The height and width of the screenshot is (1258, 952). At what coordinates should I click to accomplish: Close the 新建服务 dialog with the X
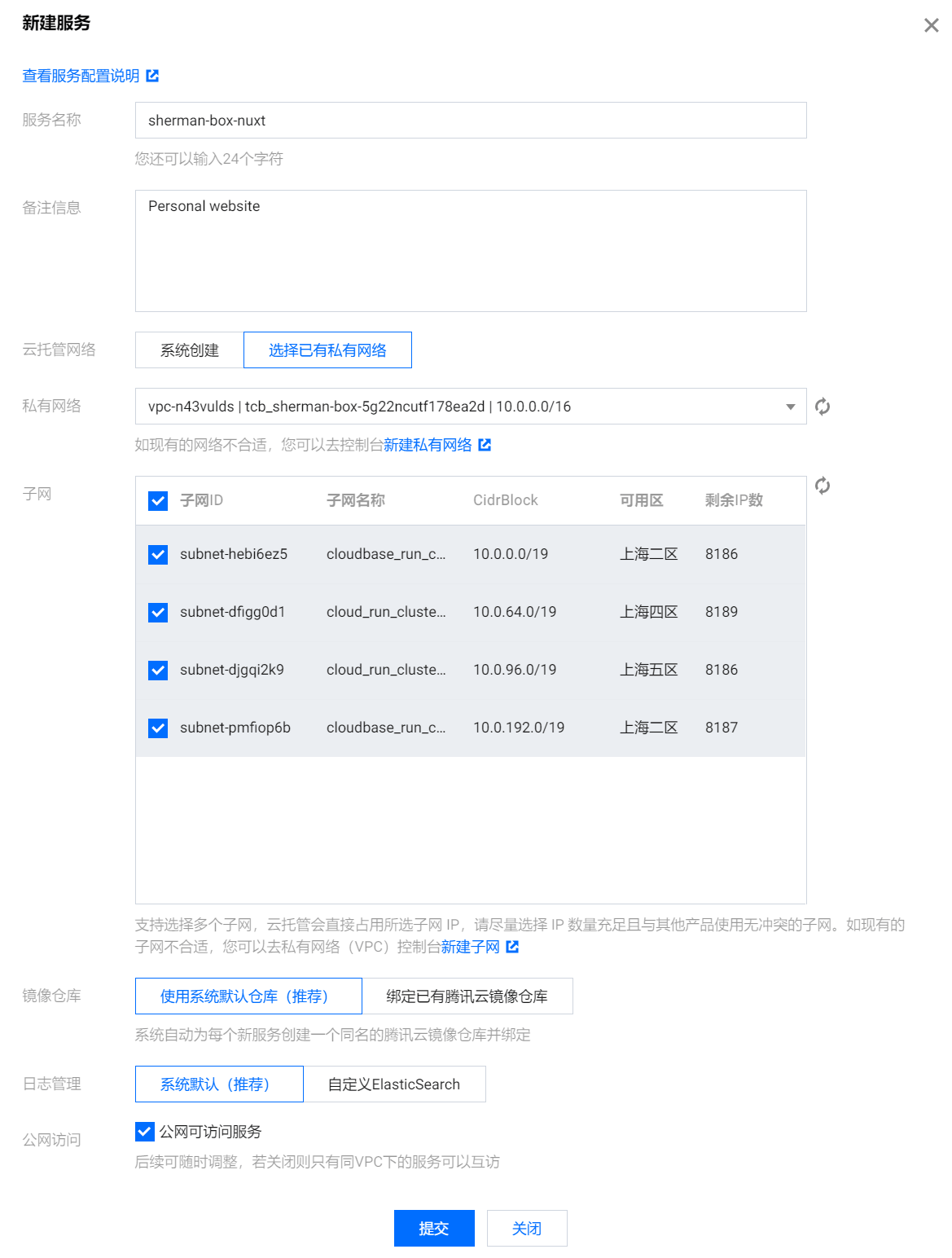[931, 25]
